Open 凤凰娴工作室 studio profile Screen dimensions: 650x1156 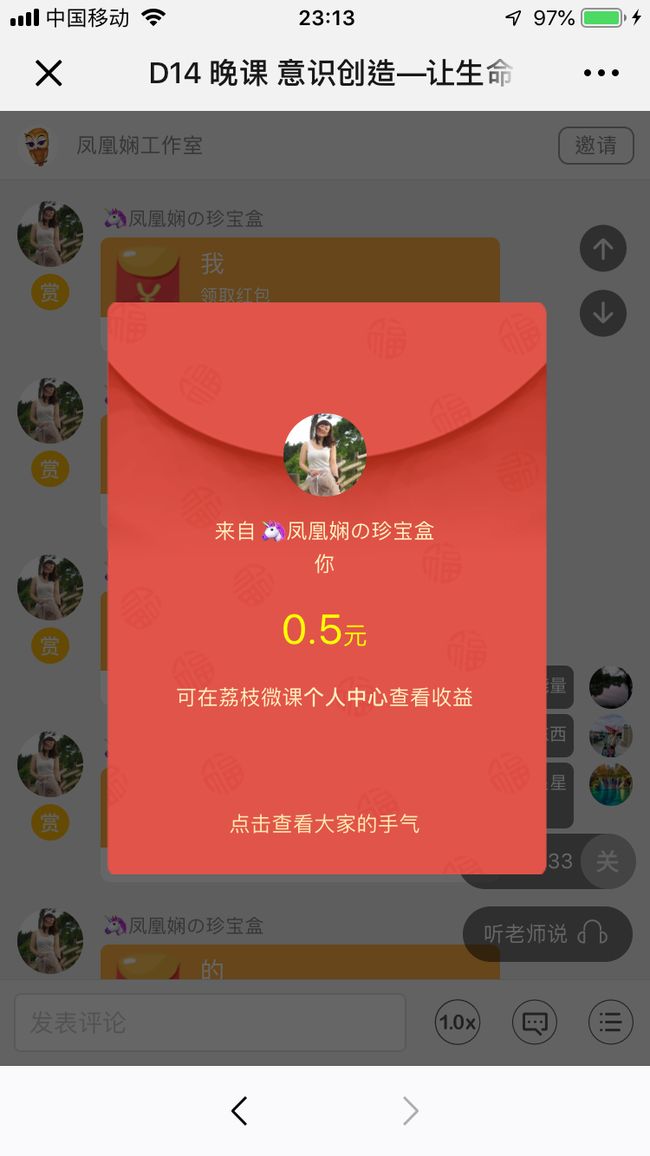click(x=139, y=145)
